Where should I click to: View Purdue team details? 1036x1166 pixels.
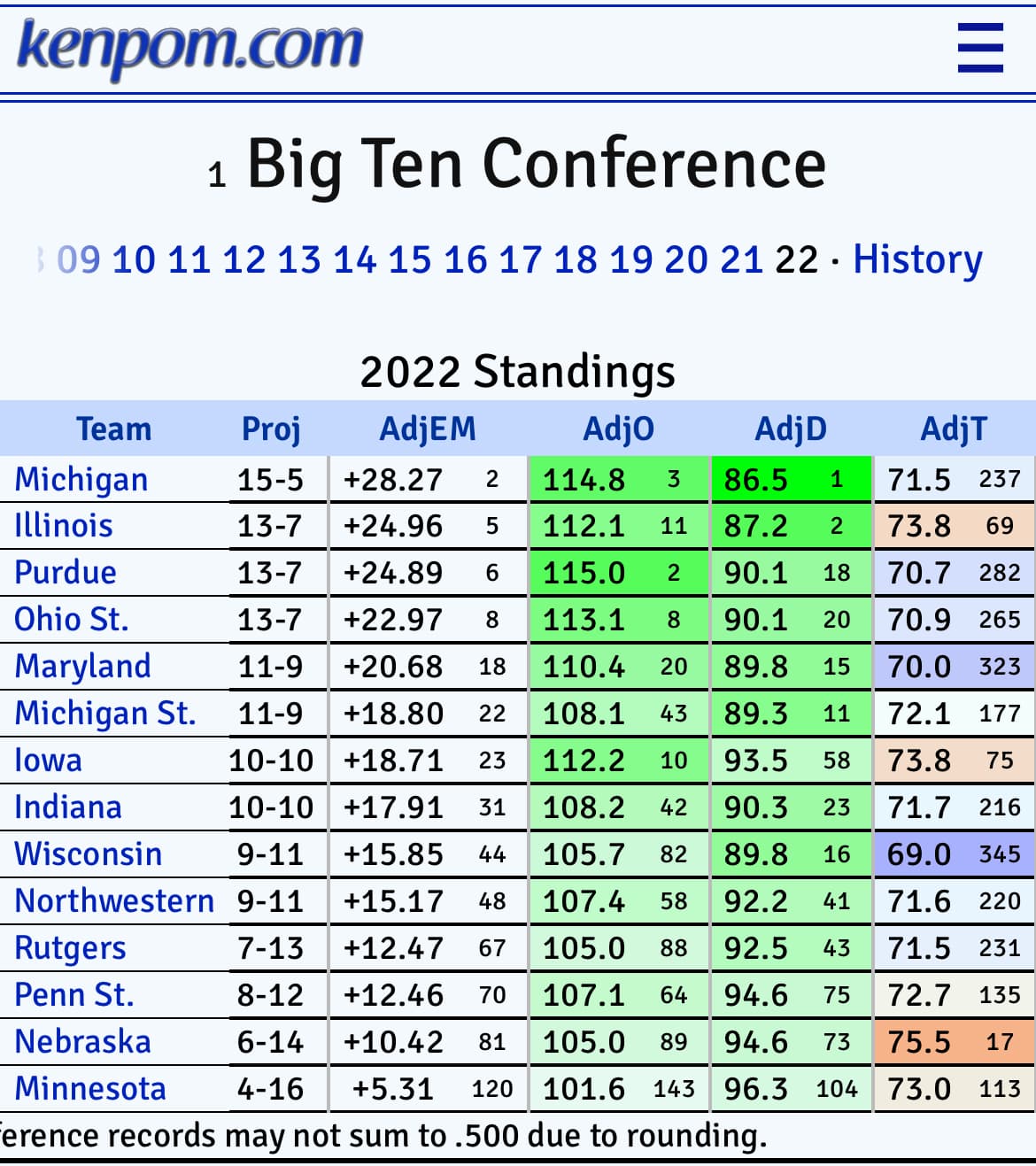(66, 573)
